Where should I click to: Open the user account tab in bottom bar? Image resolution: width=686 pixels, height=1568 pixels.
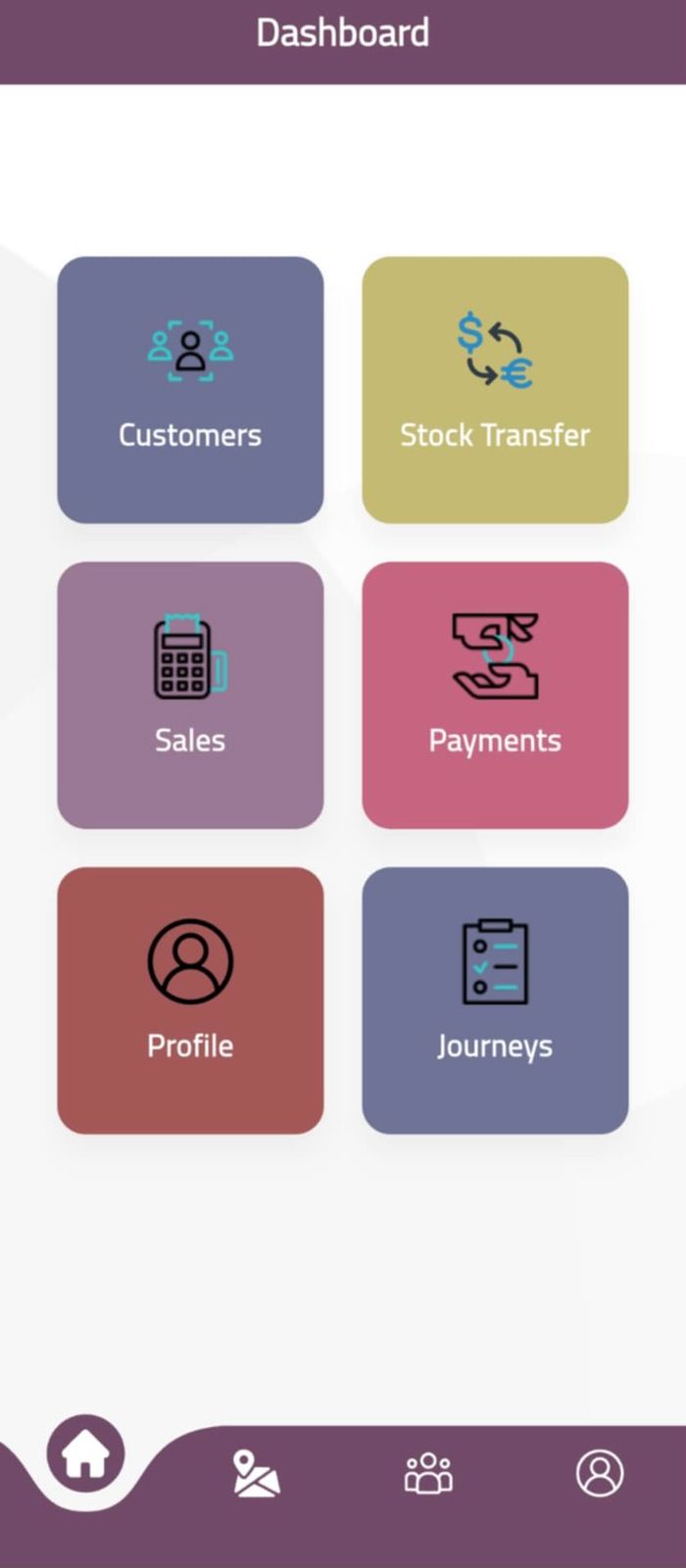(x=600, y=1473)
